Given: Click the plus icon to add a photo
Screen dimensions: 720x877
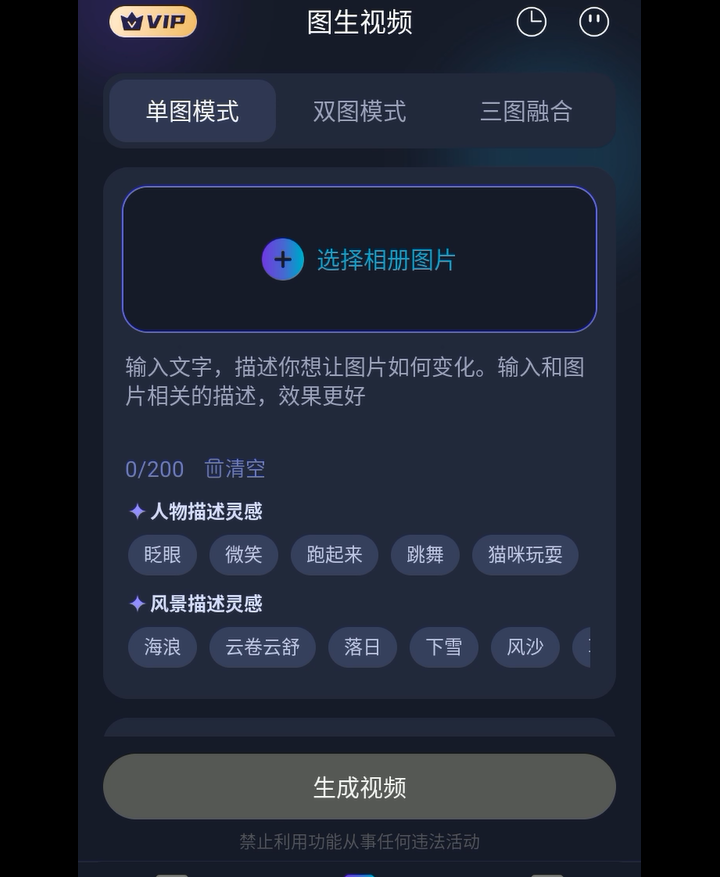Looking at the screenshot, I should (283, 259).
